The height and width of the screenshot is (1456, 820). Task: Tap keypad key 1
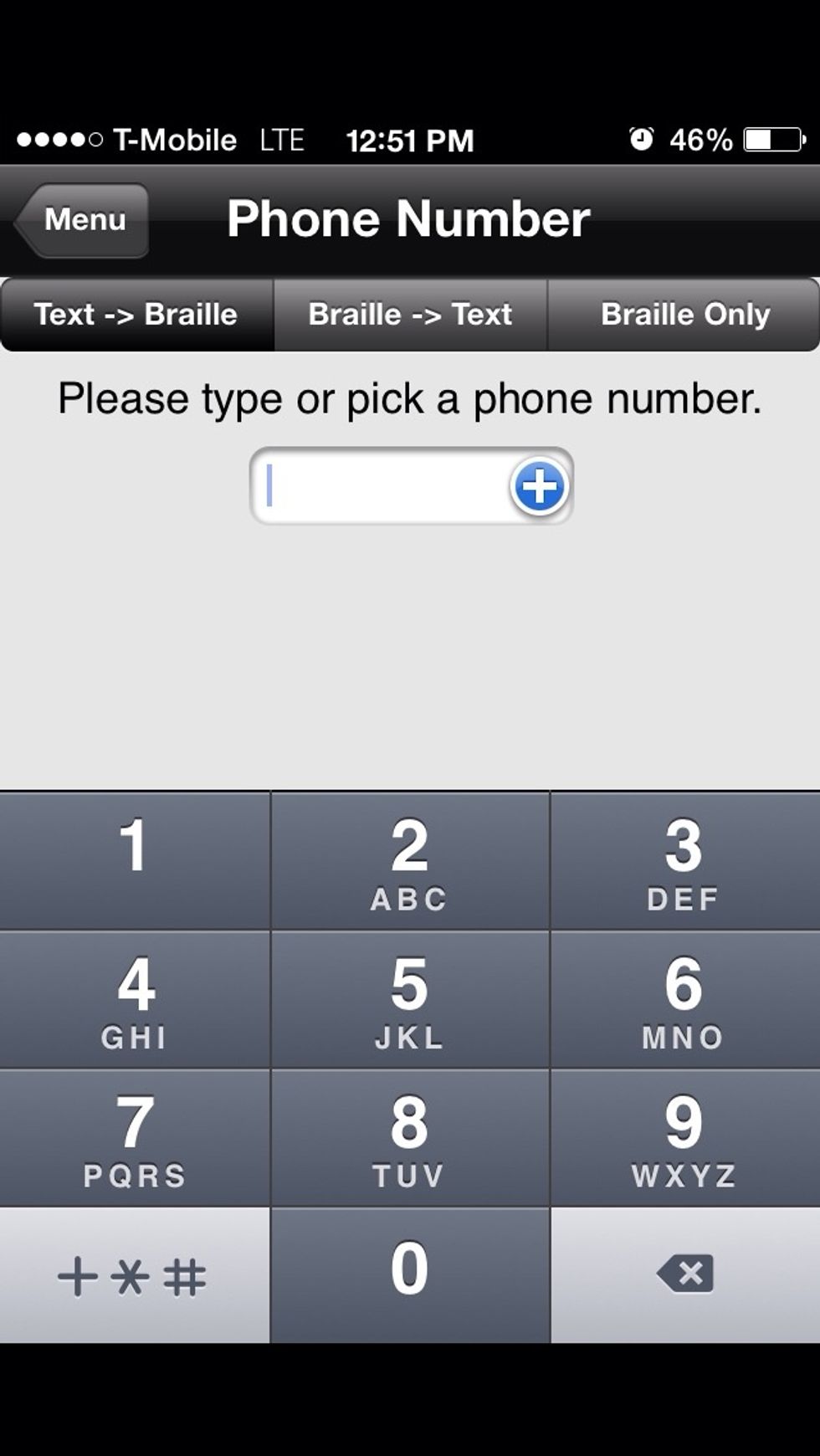(x=134, y=859)
